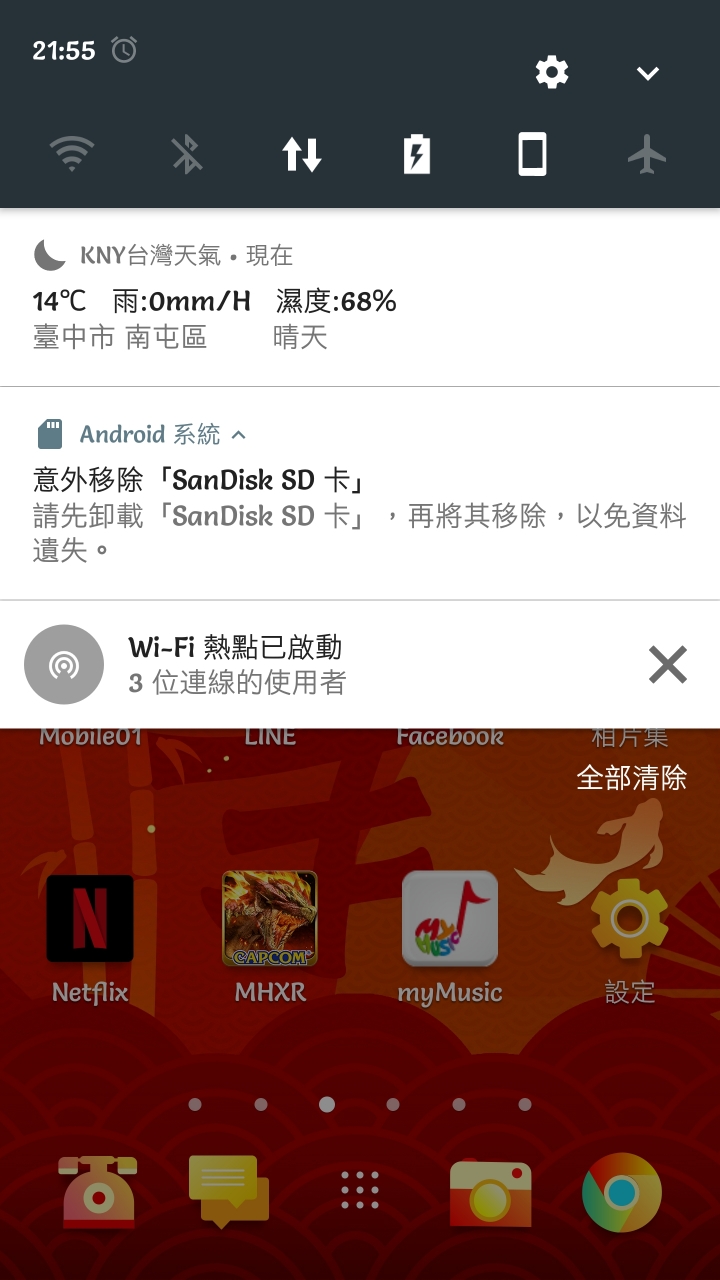The height and width of the screenshot is (1280, 720).
Task: Expand the quick settings panel chevron
Action: [648, 73]
